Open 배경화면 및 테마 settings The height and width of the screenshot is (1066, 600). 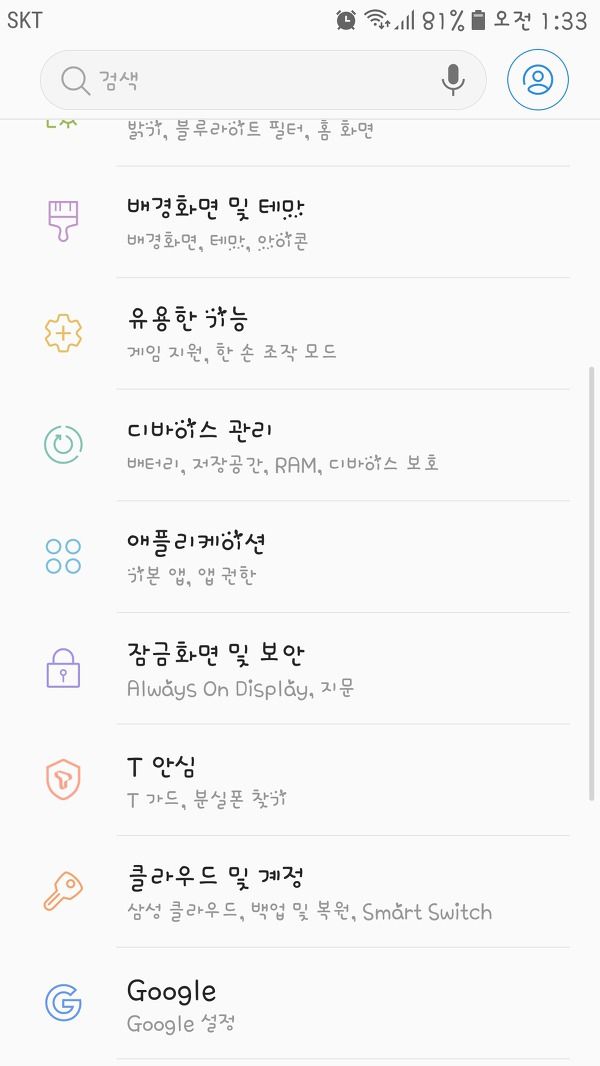[x=300, y=222]
